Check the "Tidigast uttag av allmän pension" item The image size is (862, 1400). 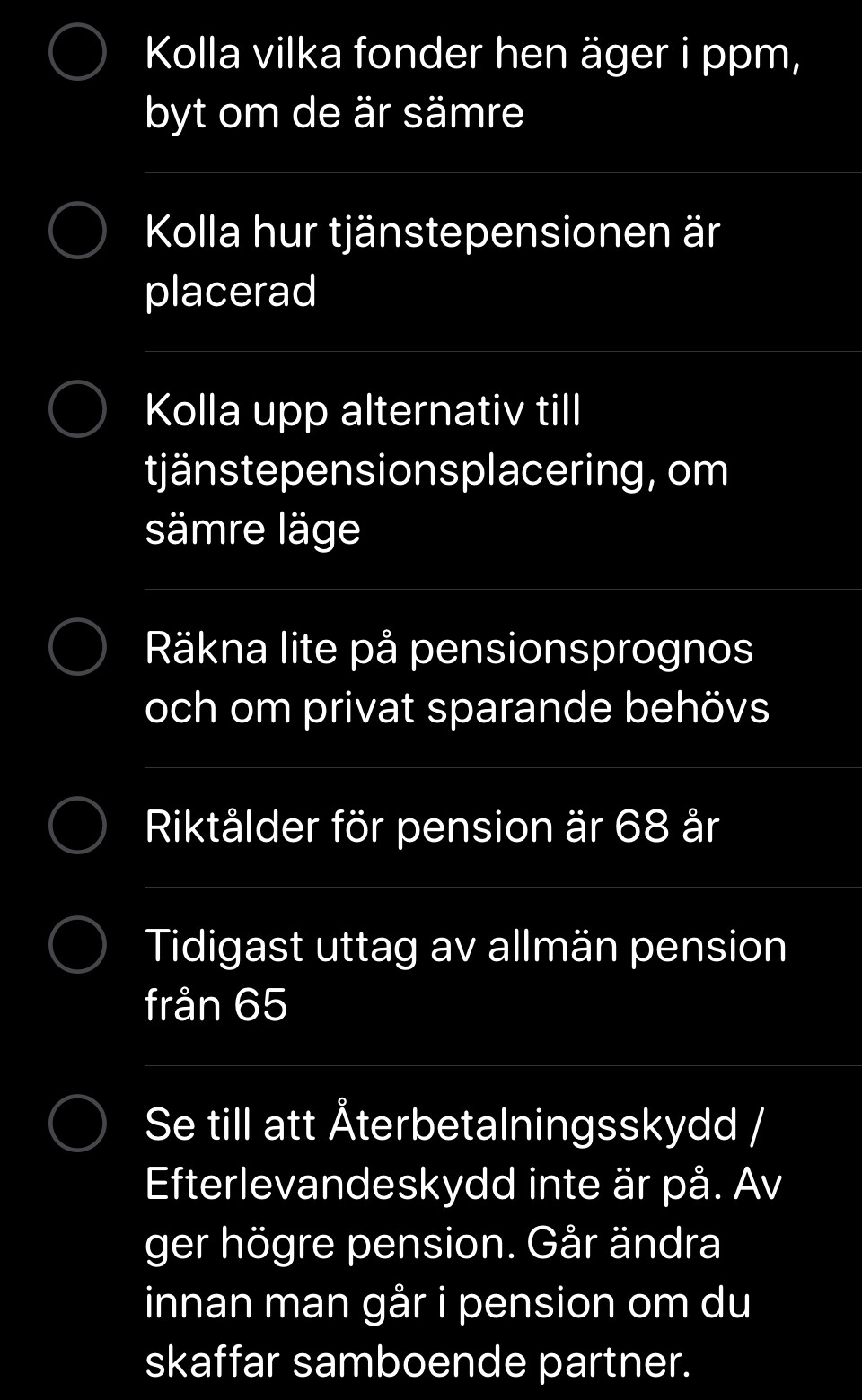(79, 944)
